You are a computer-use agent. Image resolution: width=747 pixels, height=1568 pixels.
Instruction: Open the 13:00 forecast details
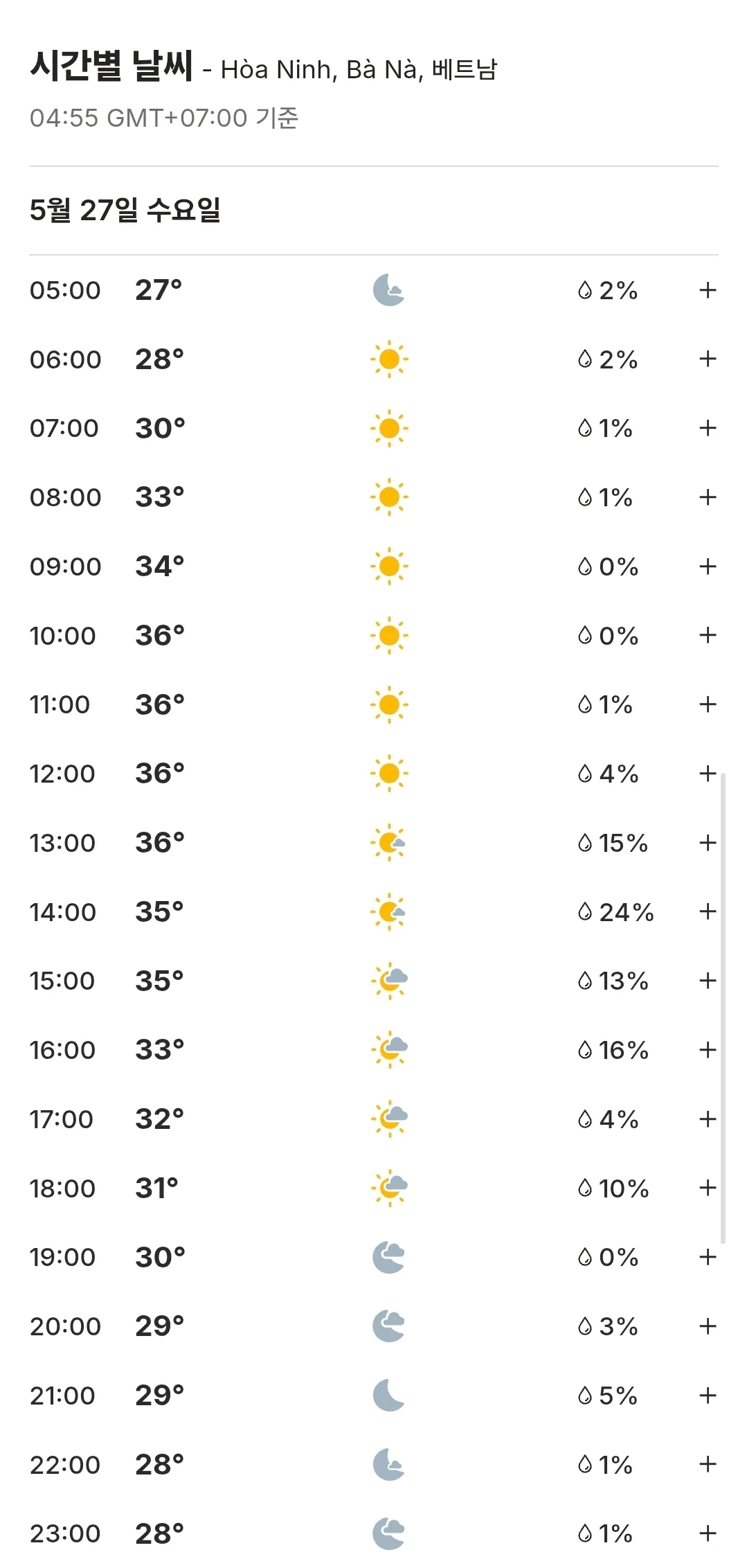point(707,843)
